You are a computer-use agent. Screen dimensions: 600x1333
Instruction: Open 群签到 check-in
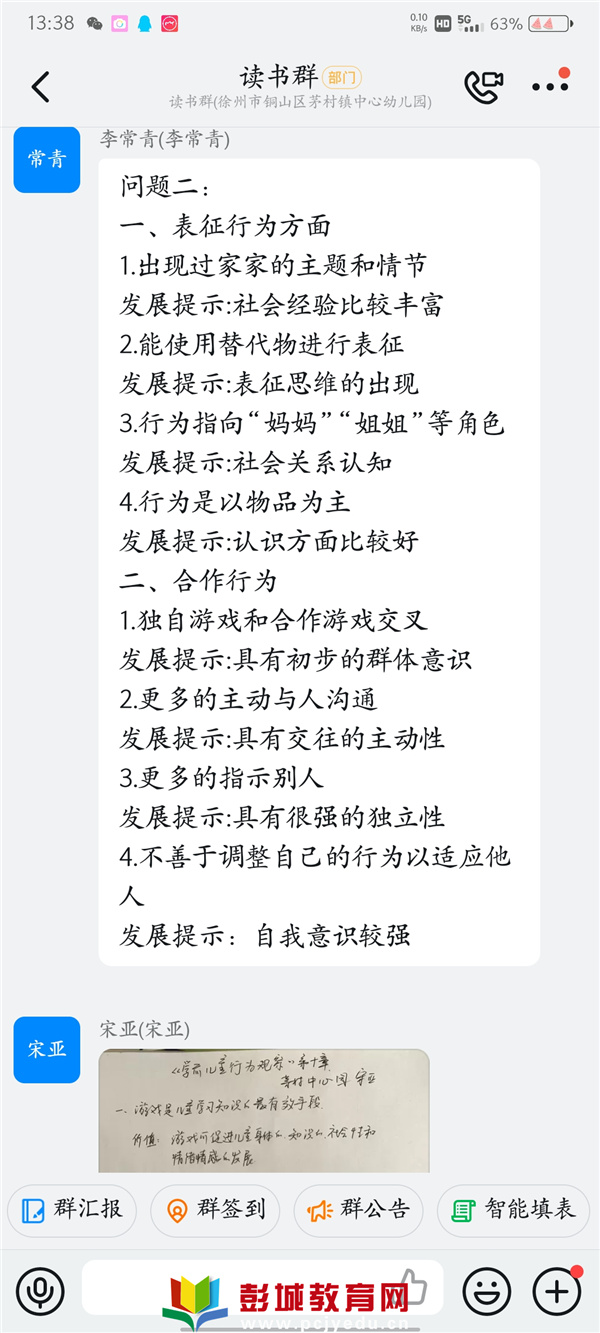pos(215,1210)
